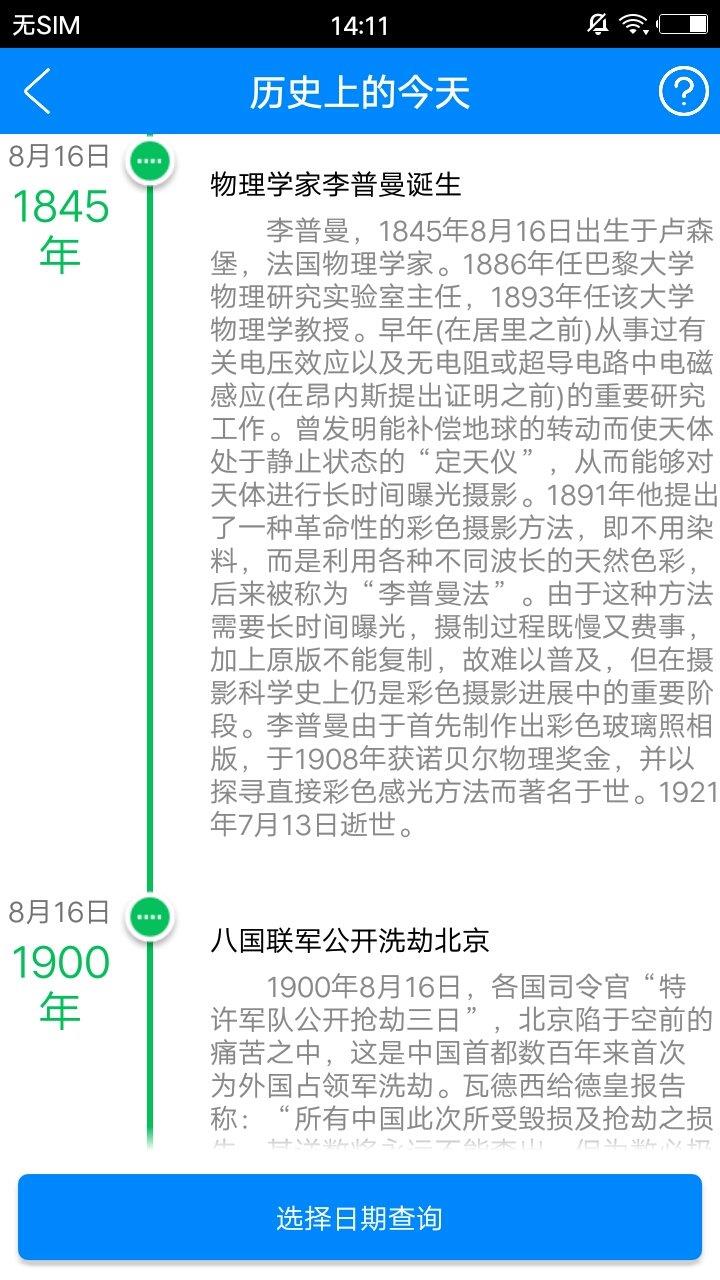Tap the 1900年 timeline node
The image size is (720, 1280).
[151, 916]
